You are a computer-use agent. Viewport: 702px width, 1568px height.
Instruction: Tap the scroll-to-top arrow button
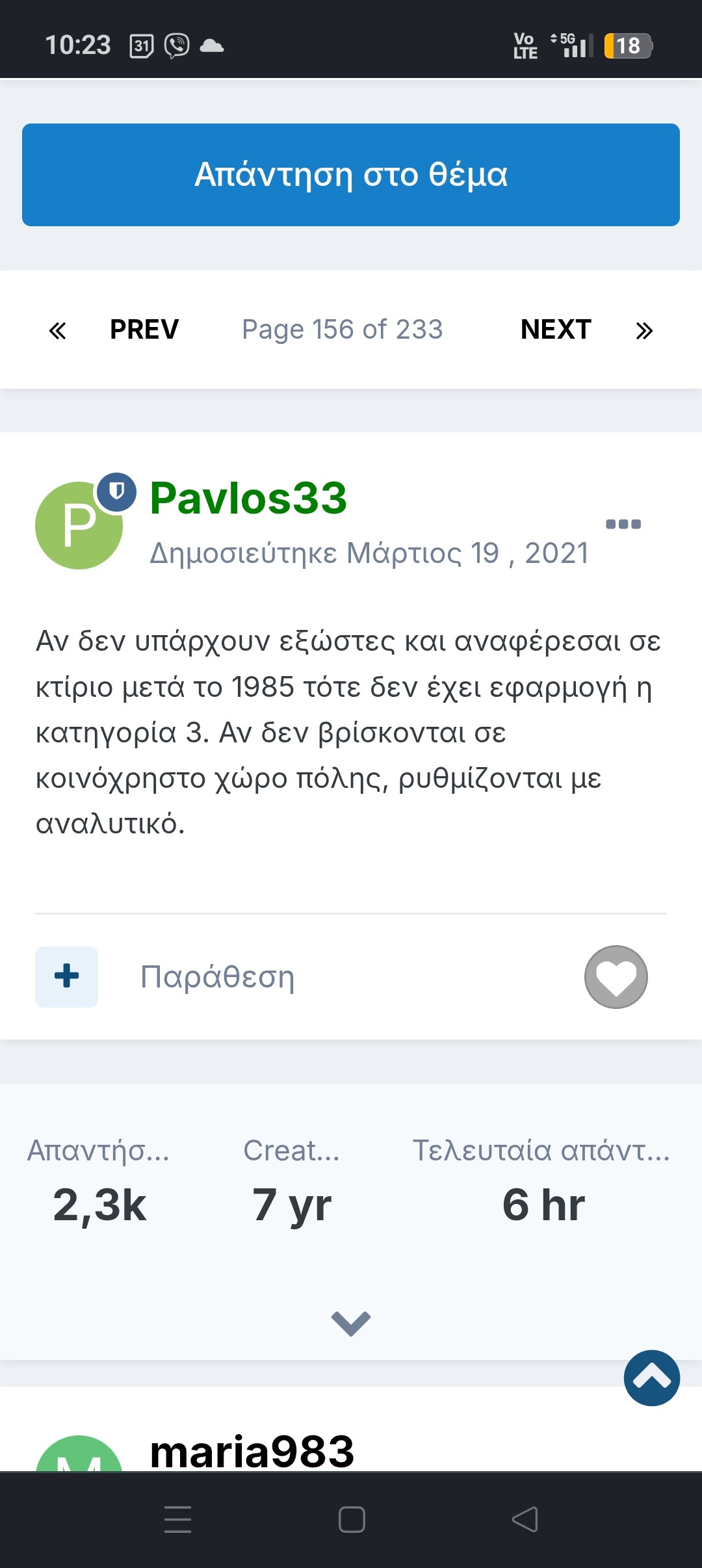[651, 1378]
